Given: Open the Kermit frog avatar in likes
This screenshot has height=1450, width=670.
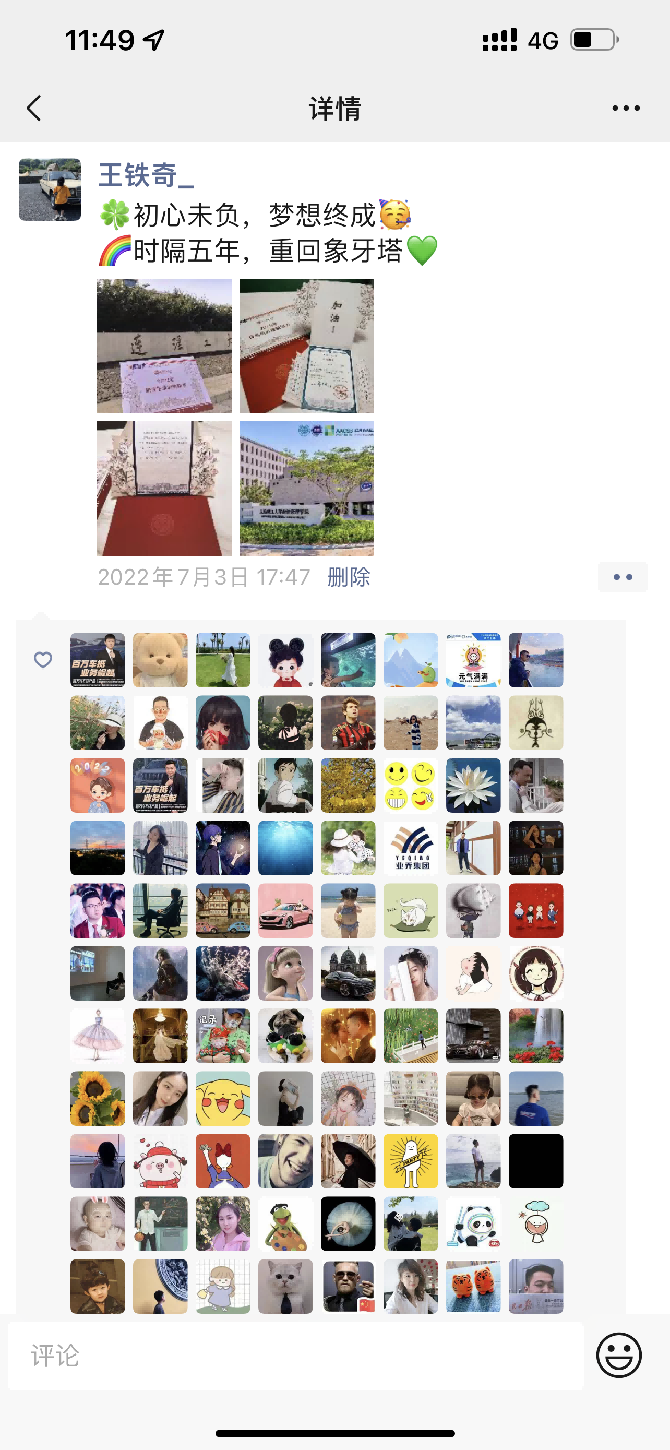Looking at the screenshot, I should tap(286, 1224).
